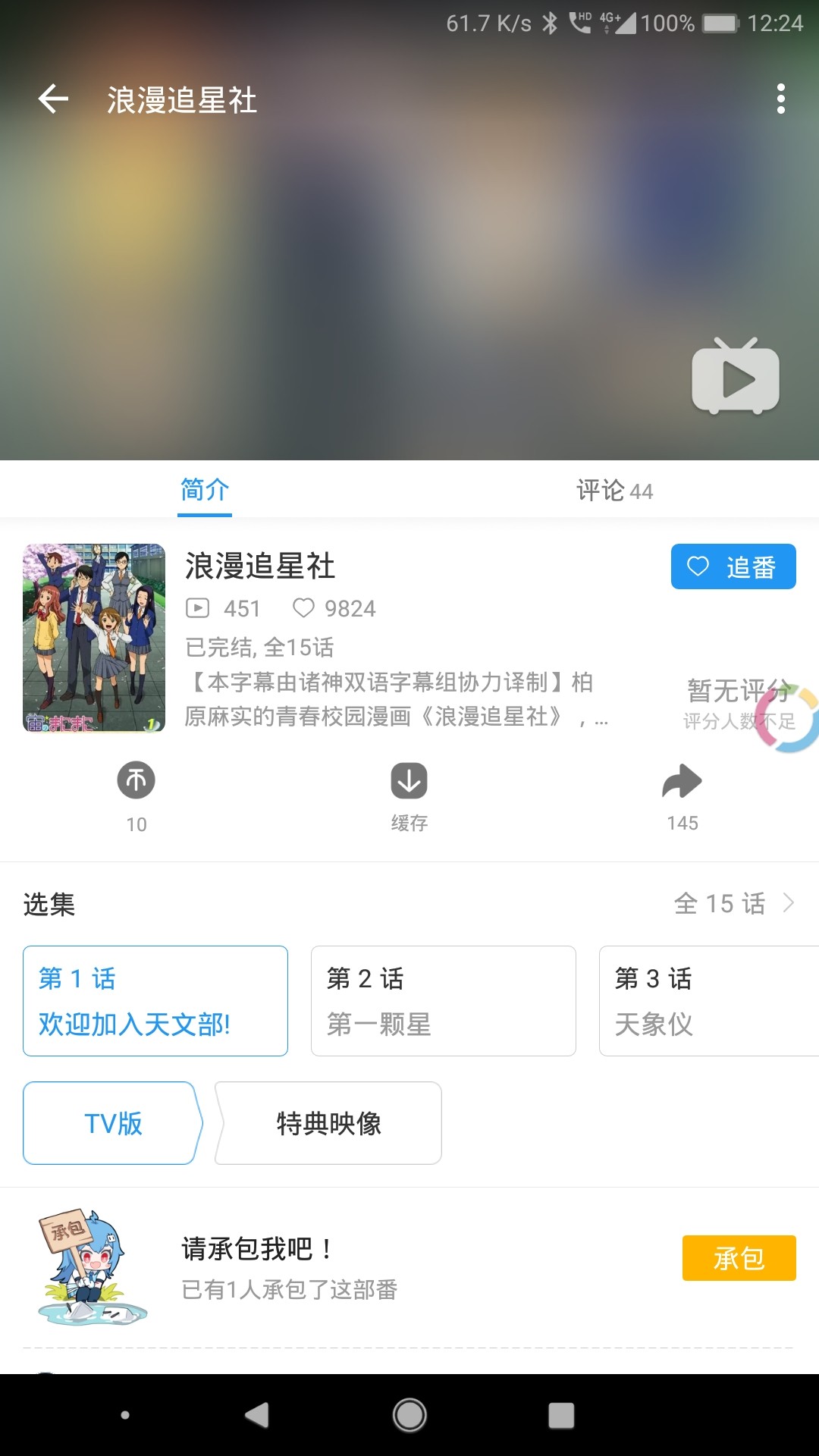The height and width of the screenshot is (1456, 819).
Task: Open the 浪漫追星社 cover image
Action: (x=94, y=638)
